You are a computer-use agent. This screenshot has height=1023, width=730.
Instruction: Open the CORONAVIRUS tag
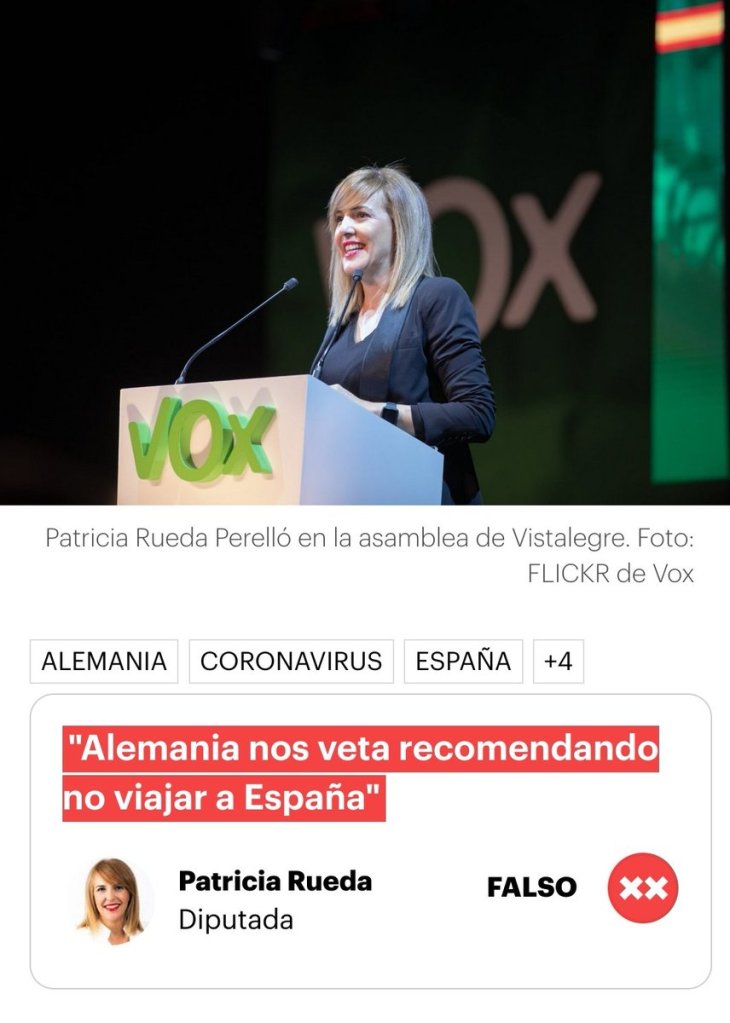click(291, 661)
